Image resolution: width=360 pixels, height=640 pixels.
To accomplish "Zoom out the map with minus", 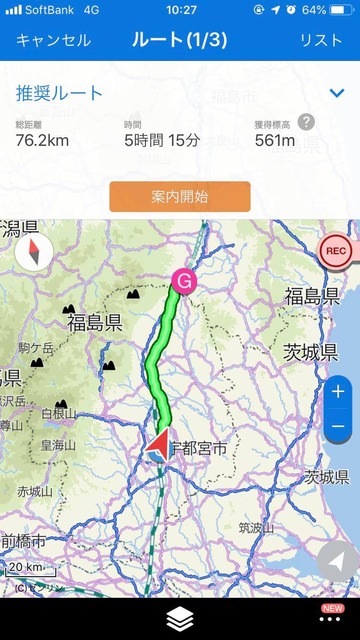I will coord(338,426).
